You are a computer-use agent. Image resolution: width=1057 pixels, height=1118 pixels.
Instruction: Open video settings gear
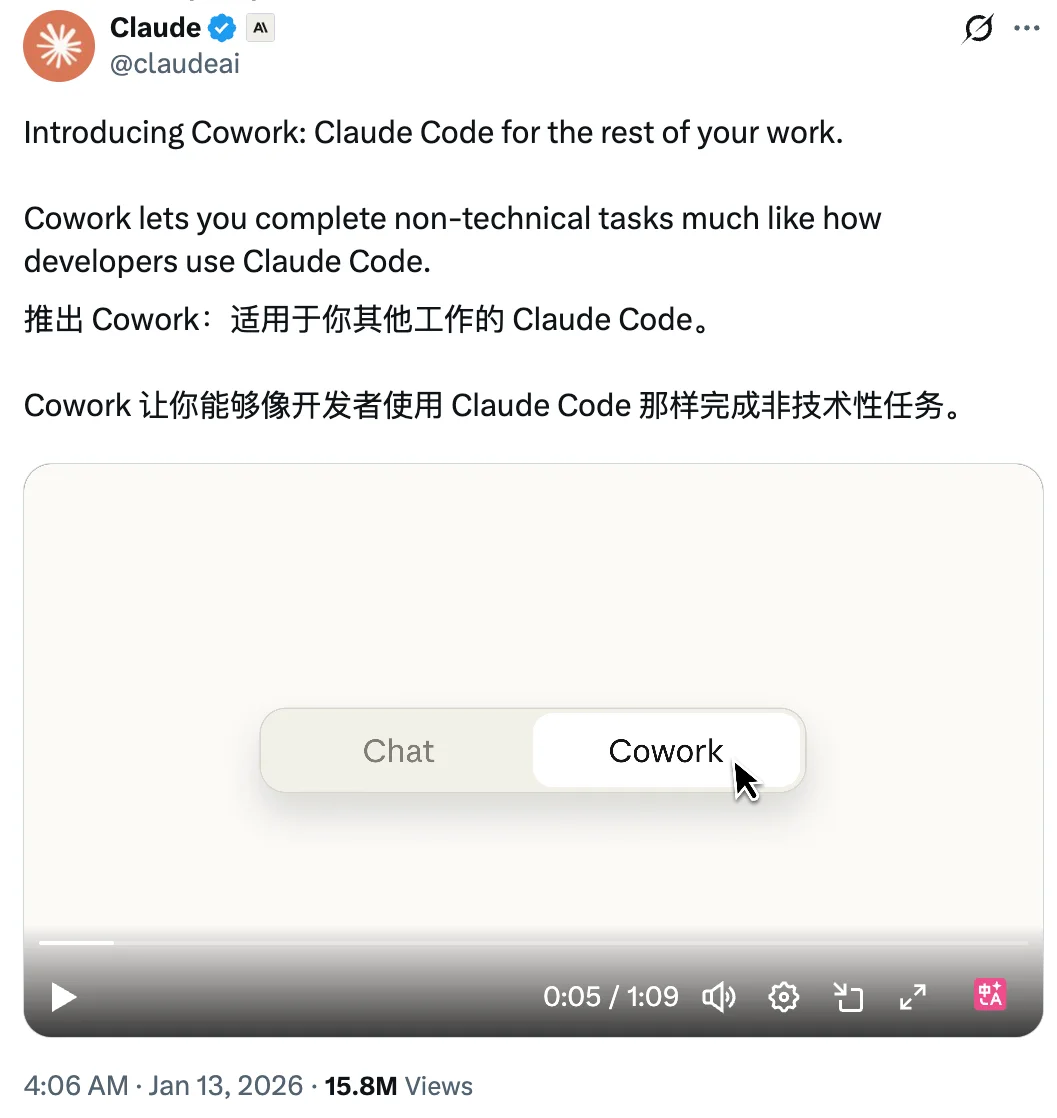pos(784,997)
